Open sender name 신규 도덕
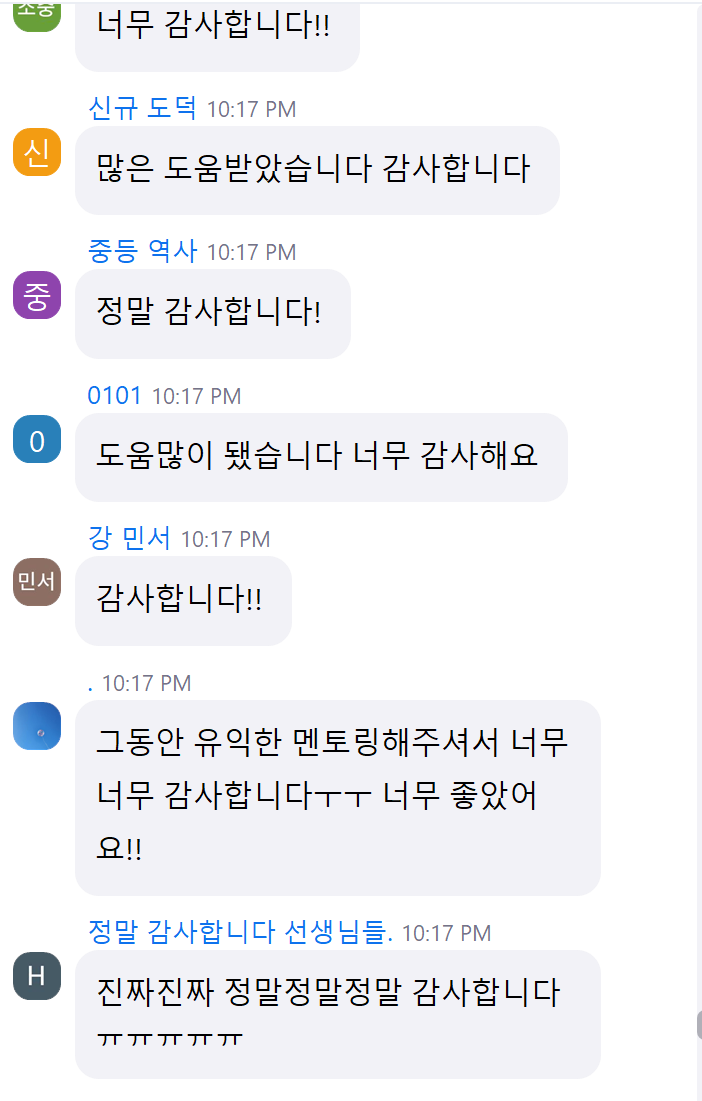Screen dimensions: 702x1101 (142, 108)
